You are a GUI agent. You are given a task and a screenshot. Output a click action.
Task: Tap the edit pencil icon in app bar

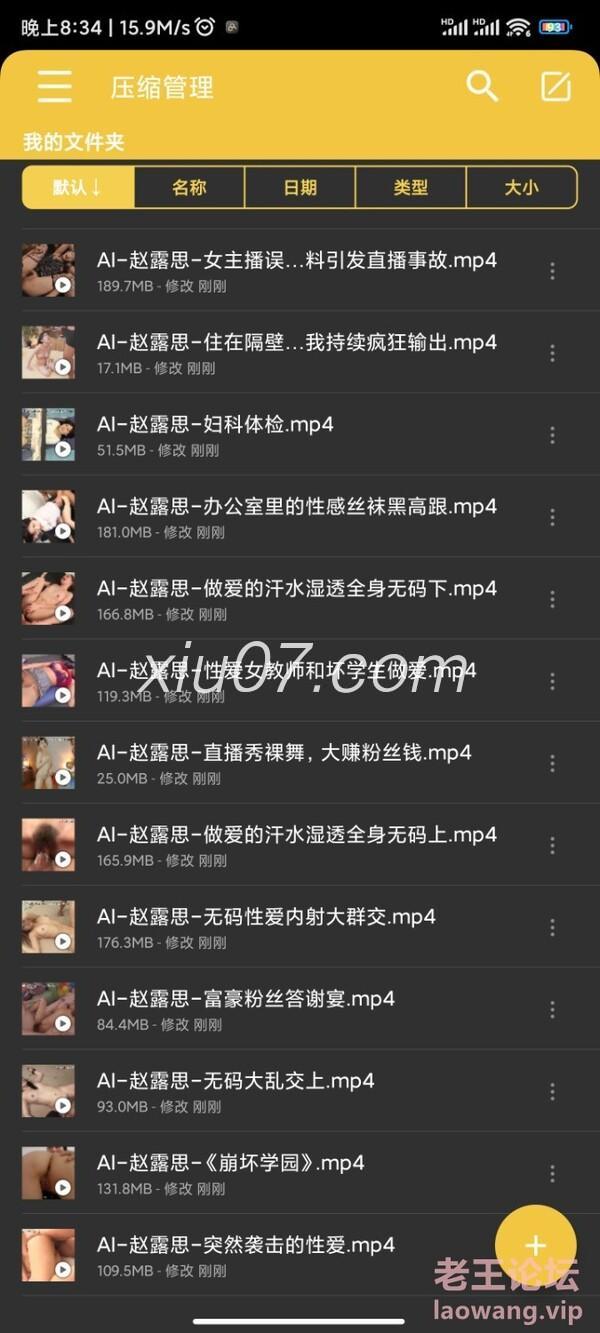pos(556,87)
